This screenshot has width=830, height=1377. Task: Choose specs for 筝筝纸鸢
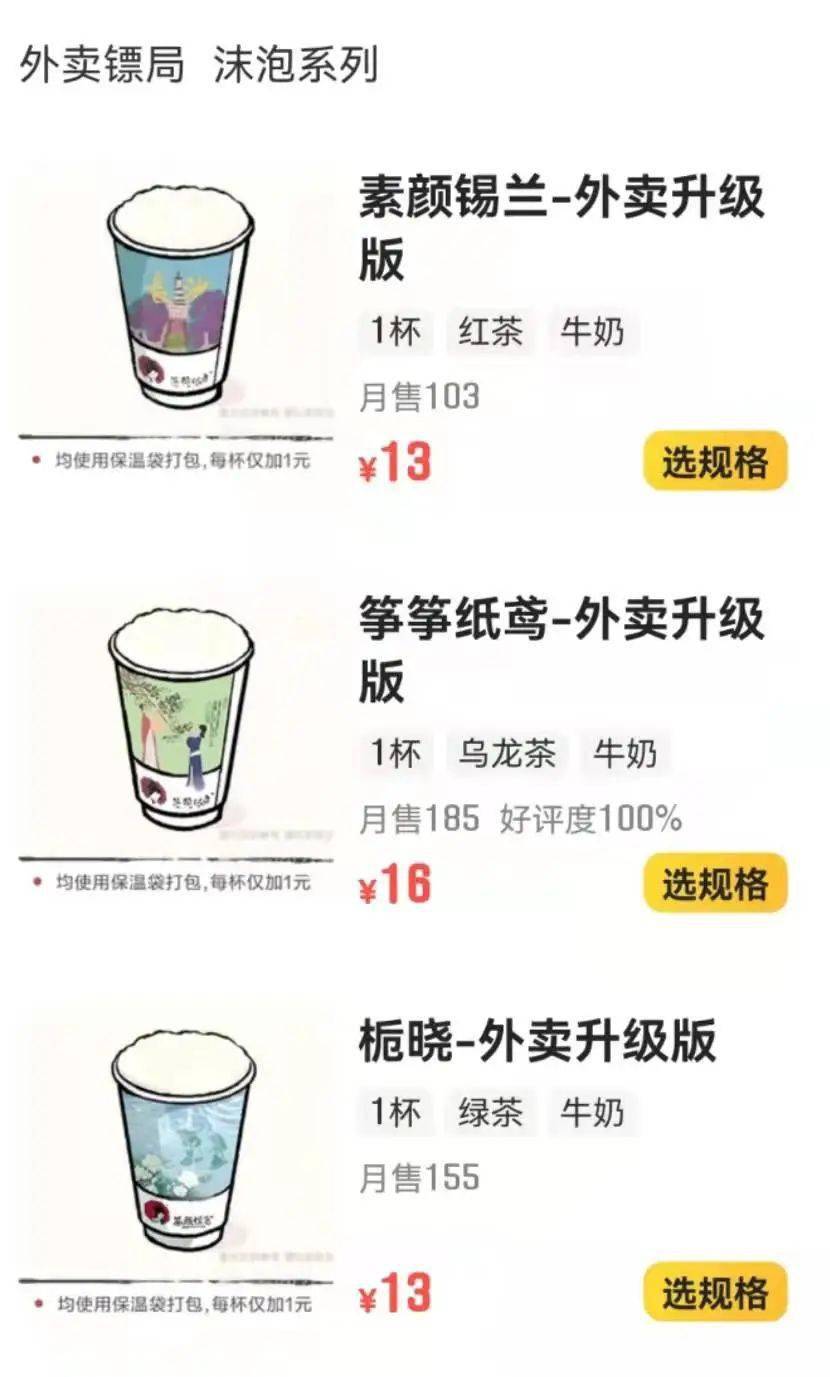714,883
